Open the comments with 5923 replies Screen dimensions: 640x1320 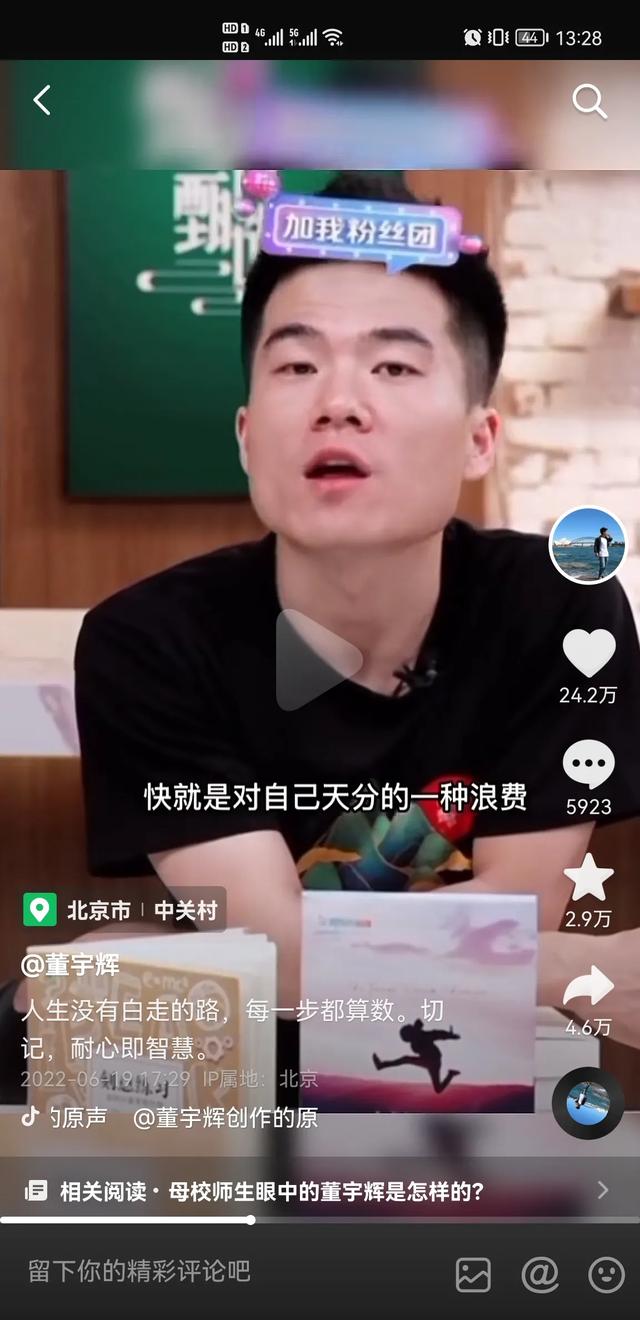588,765
